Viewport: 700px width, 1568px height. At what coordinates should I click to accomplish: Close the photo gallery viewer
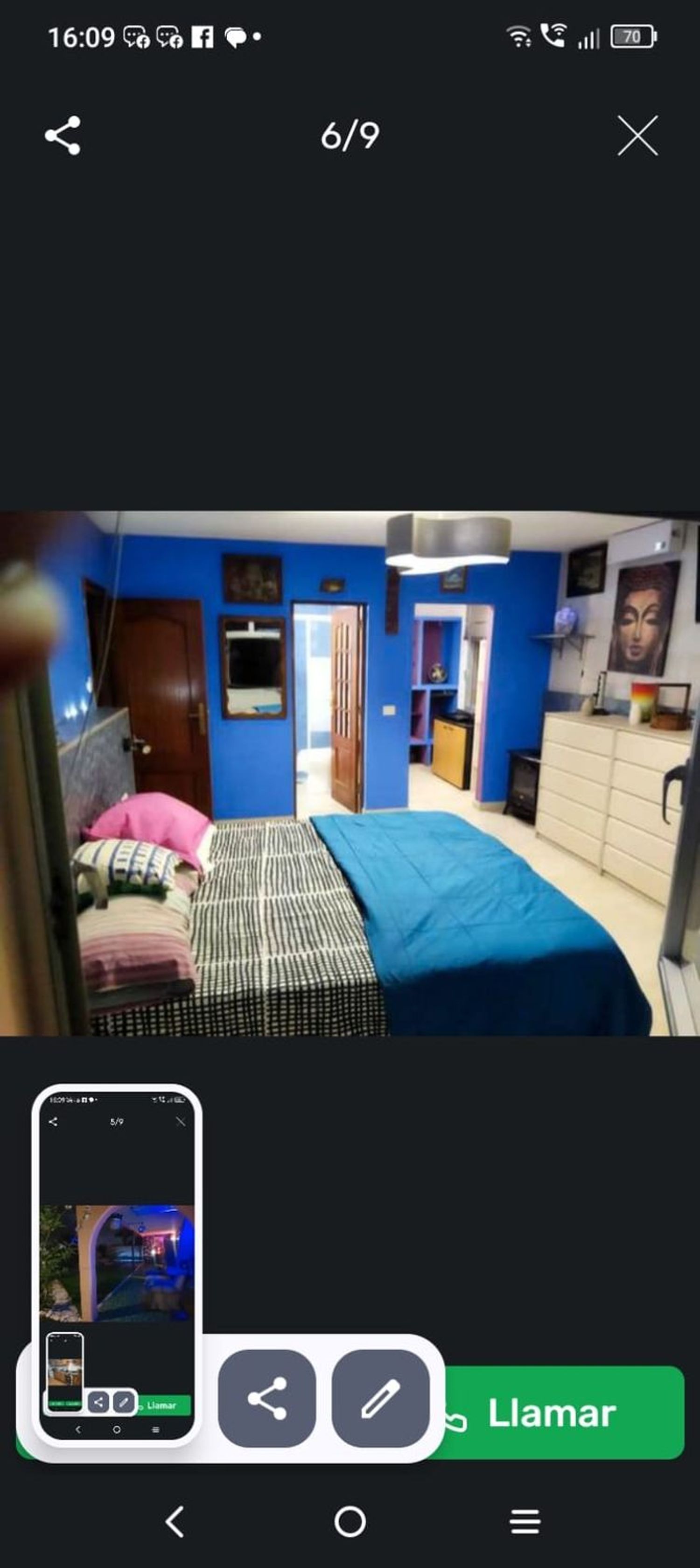(637, 135)
